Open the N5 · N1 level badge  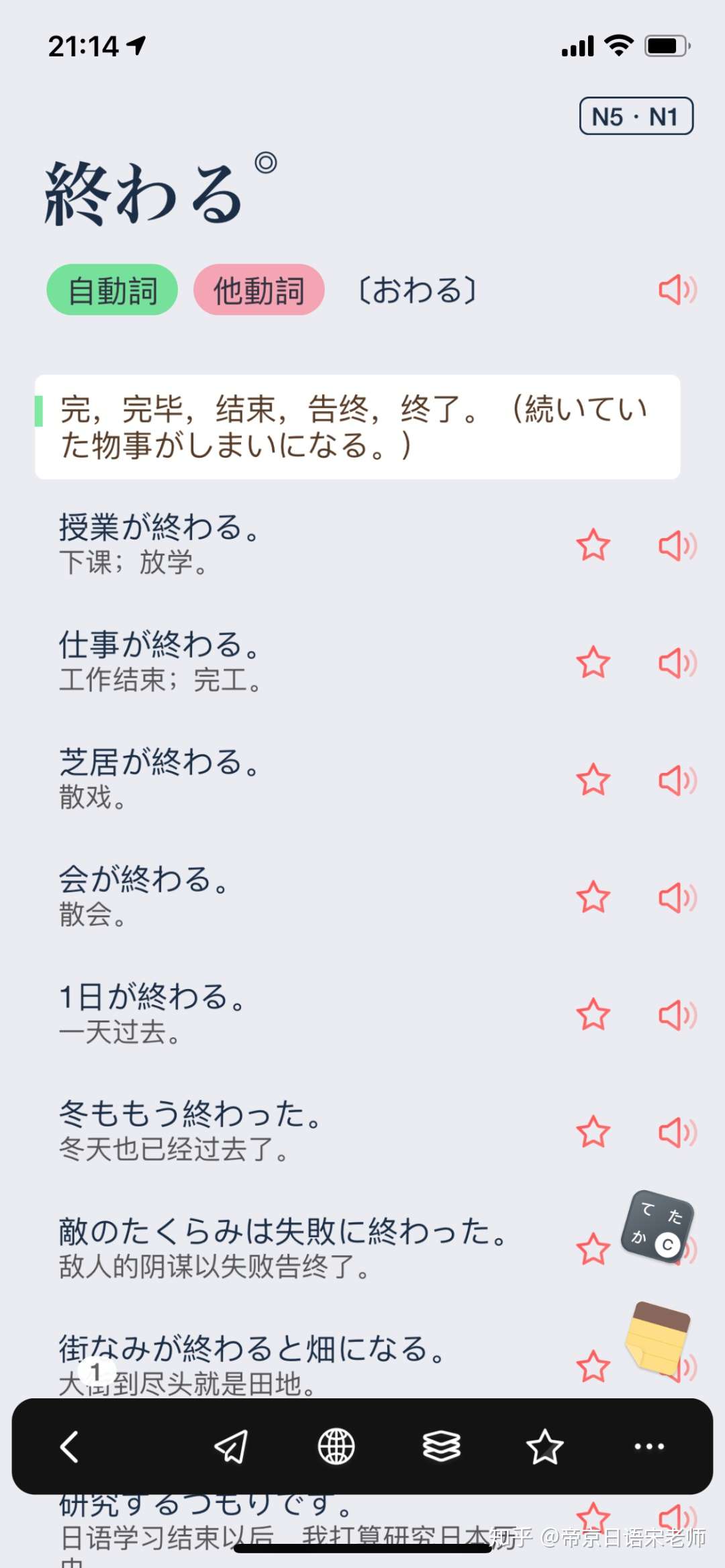[635, 117]
